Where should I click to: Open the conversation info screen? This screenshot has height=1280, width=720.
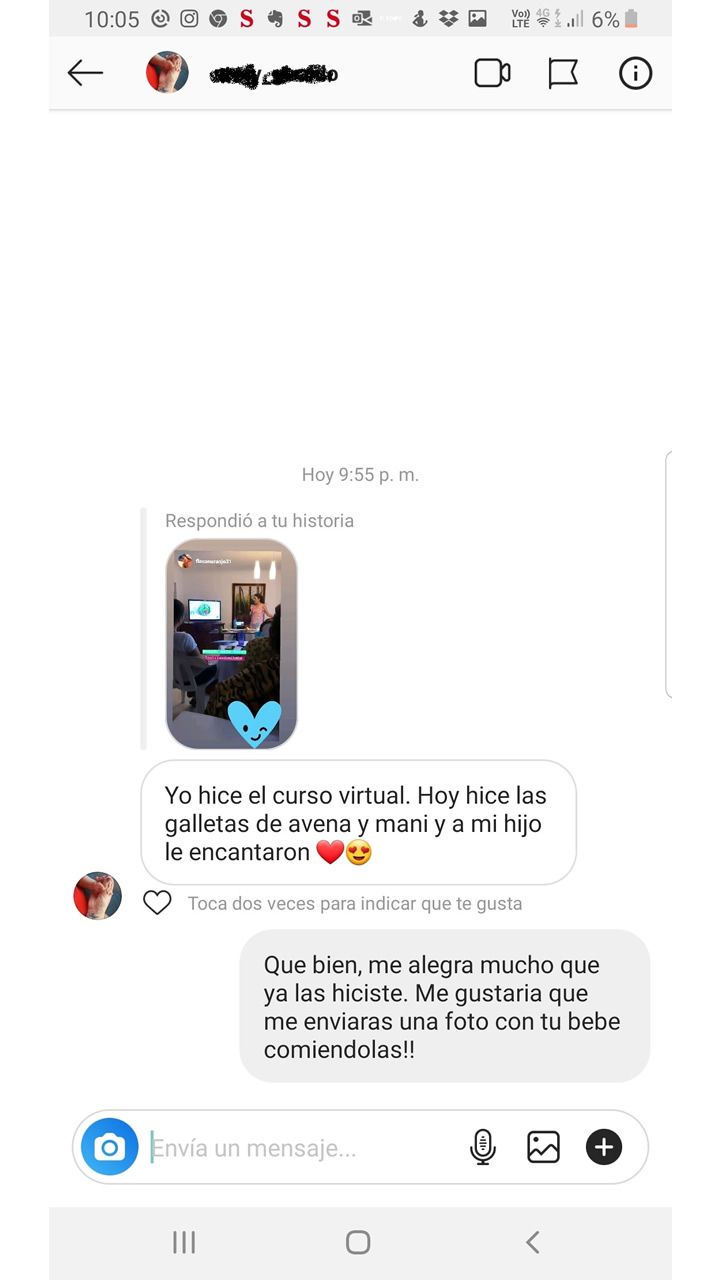pyautogui.click(x=635, y=73)
